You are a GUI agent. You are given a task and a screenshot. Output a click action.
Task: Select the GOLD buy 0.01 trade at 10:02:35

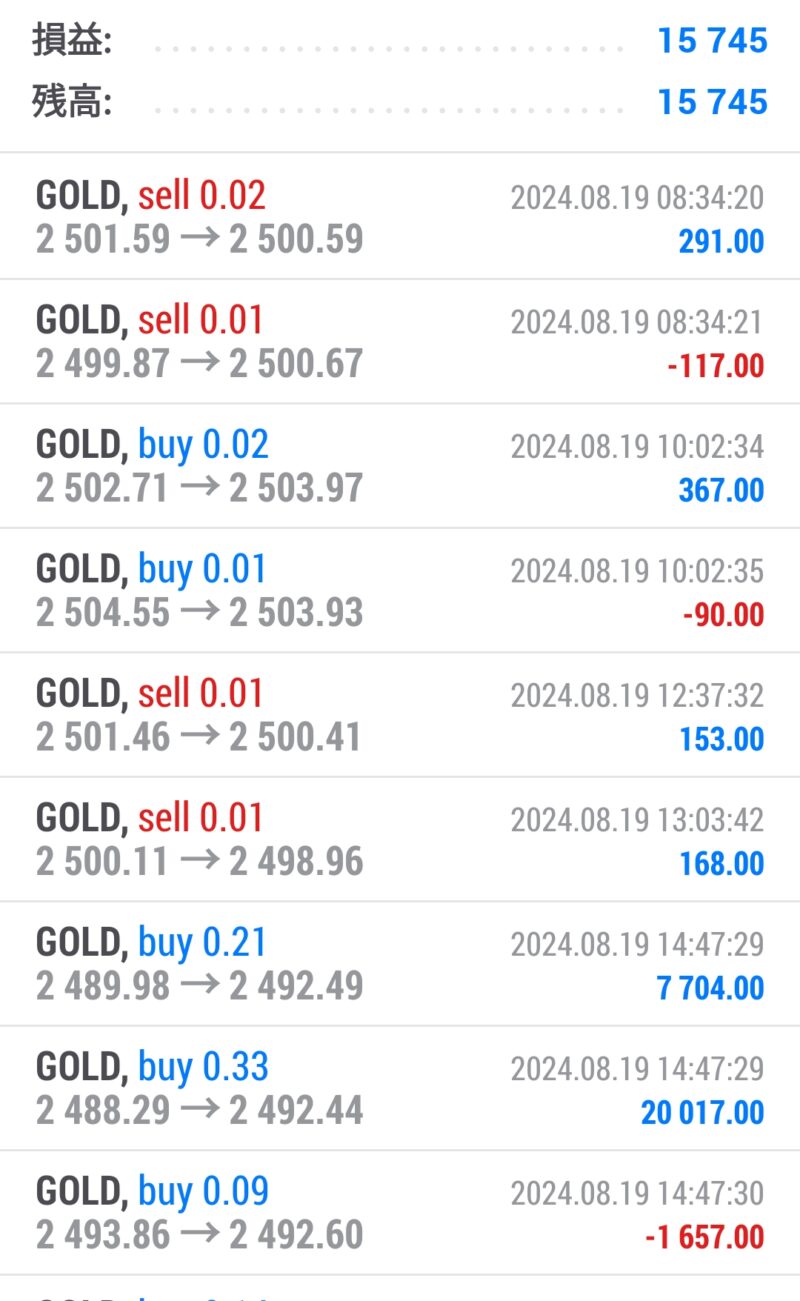400,591
